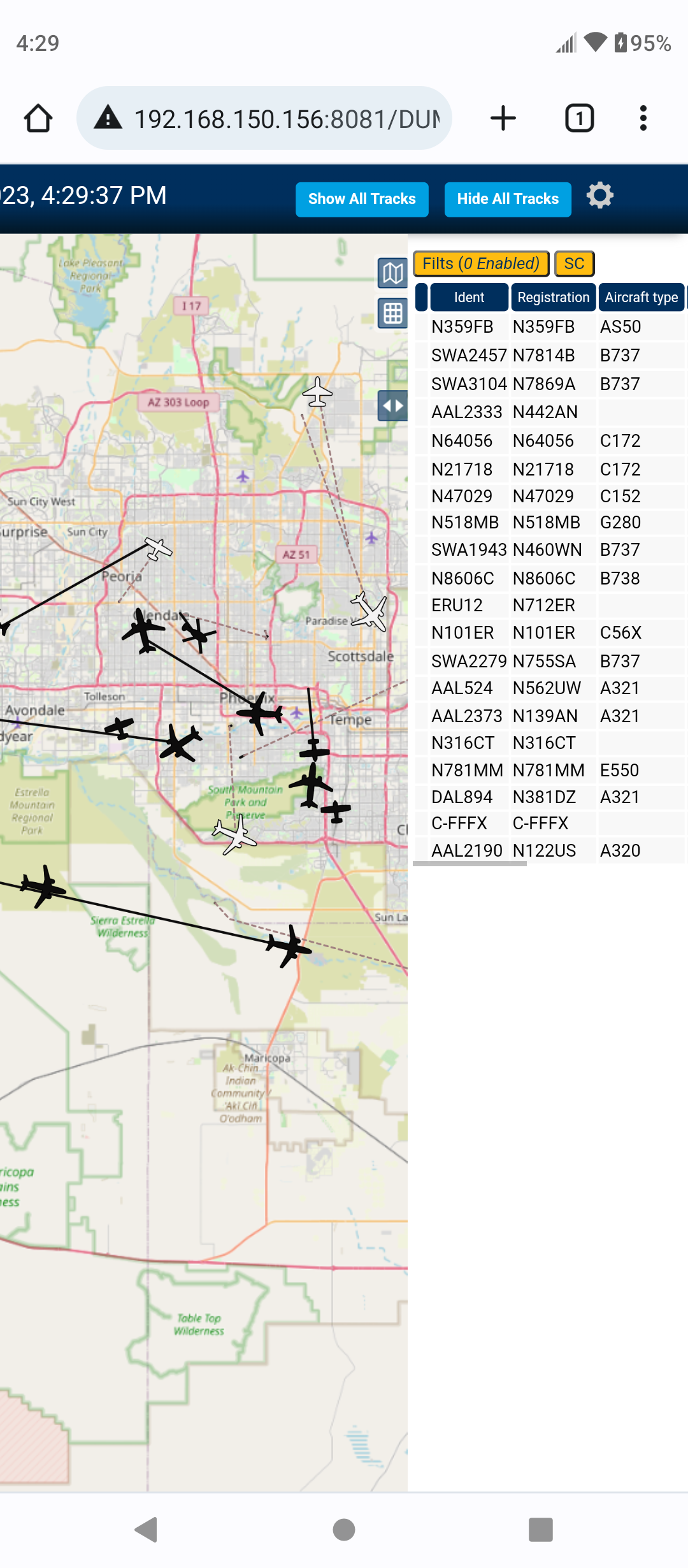The height and width of the screenshot is (1568, 688).
Task: Select aircraft N518MB in the table
Action: (550, 522)
